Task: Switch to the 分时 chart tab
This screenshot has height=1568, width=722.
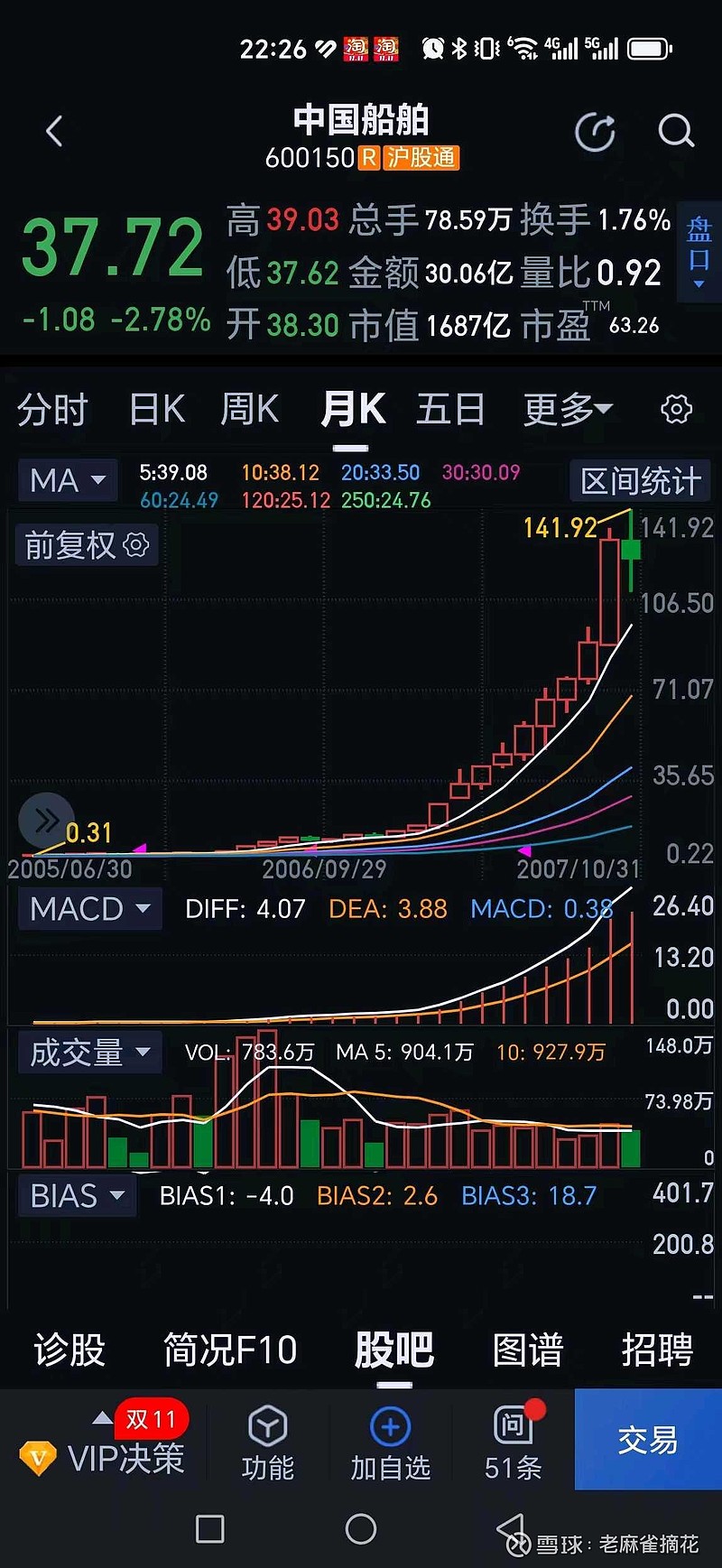Action: [51, 410]
